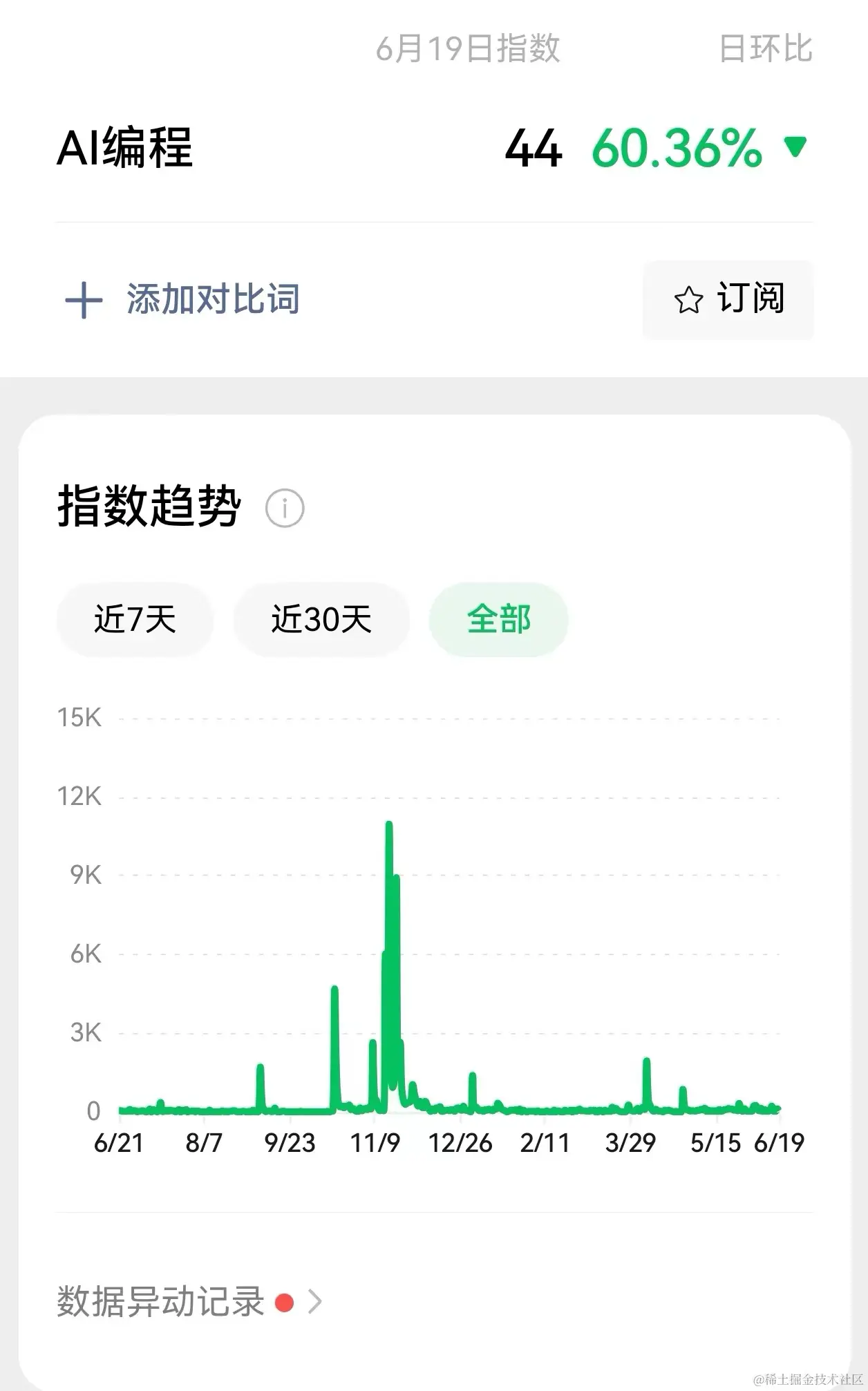The image size is (868, 1391).
Task: Open 数据异动记录 records
Action: [189, 1302]
